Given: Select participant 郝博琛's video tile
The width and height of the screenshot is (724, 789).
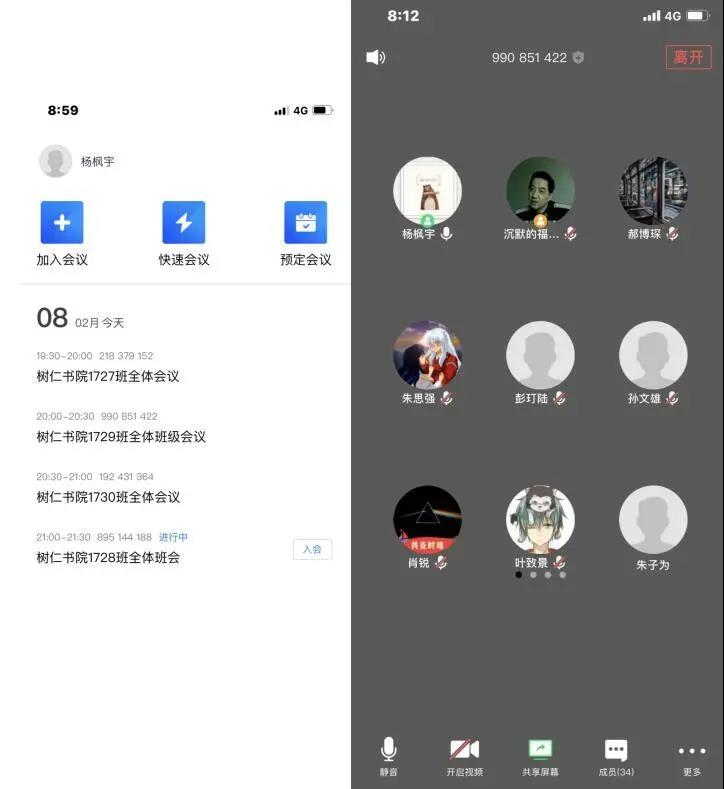Looking at the screenshot, I should 653,190.
